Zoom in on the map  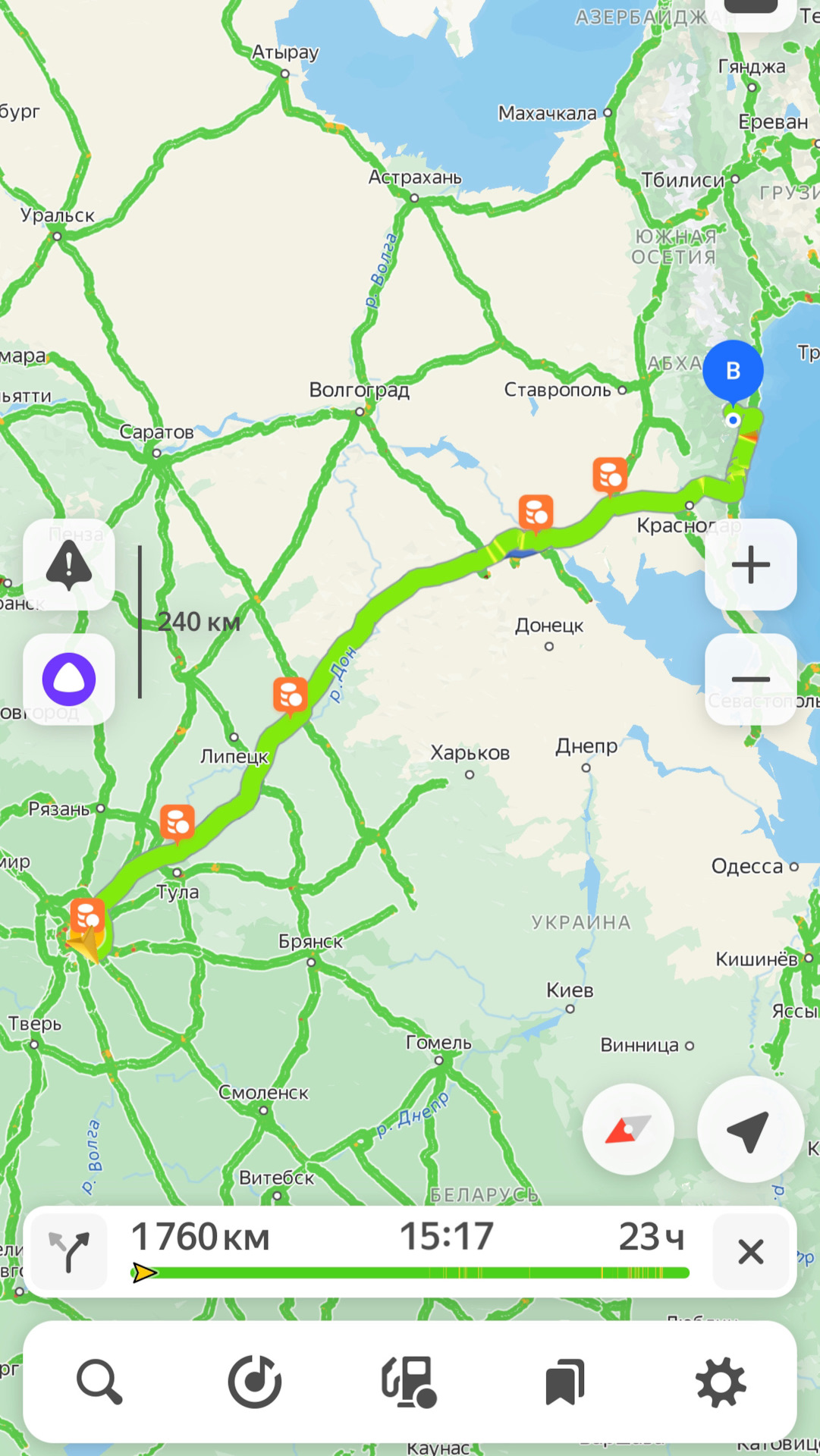point(751,565)
